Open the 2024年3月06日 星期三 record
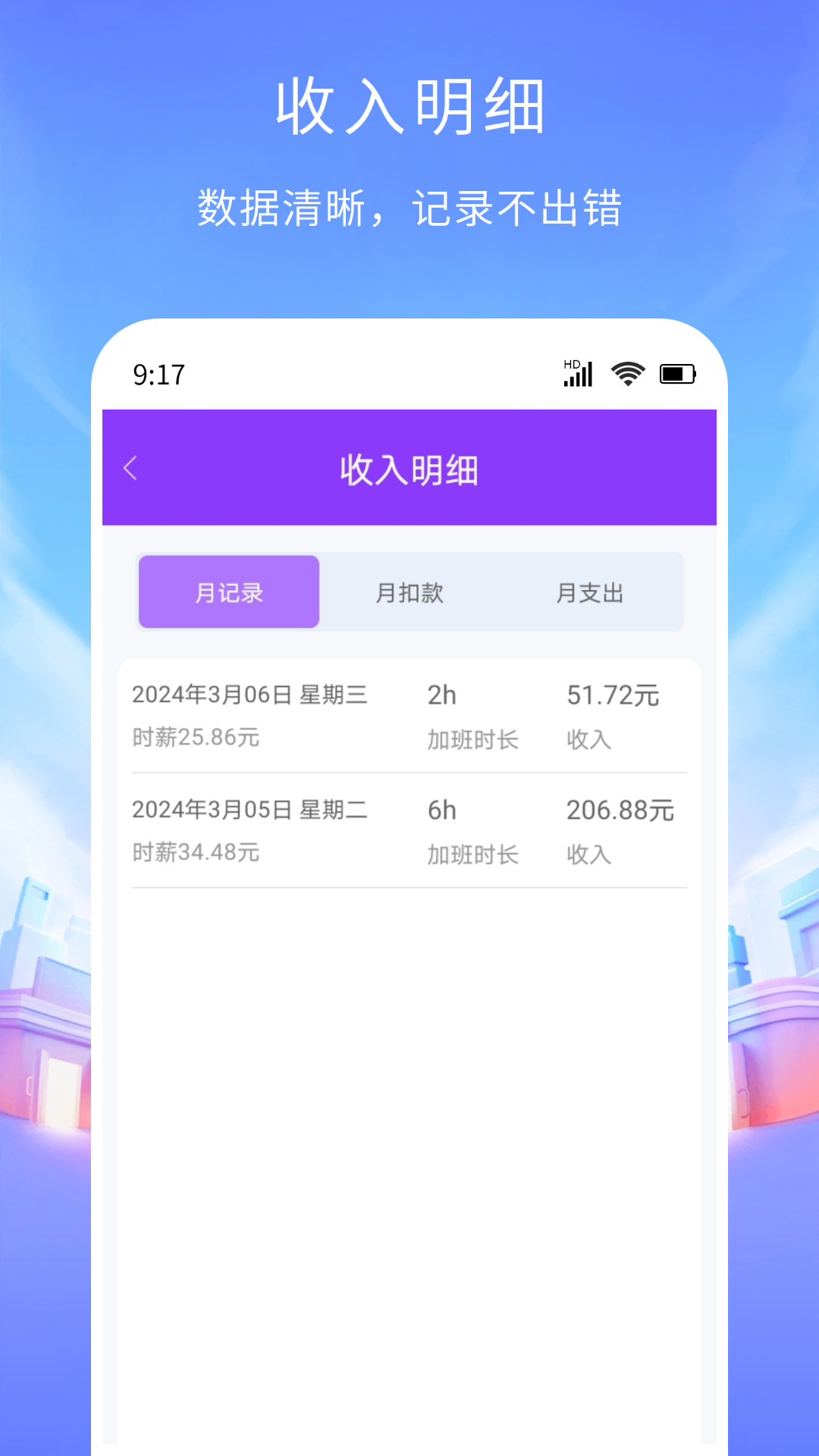819x1456 pixels. coord(250,695)
